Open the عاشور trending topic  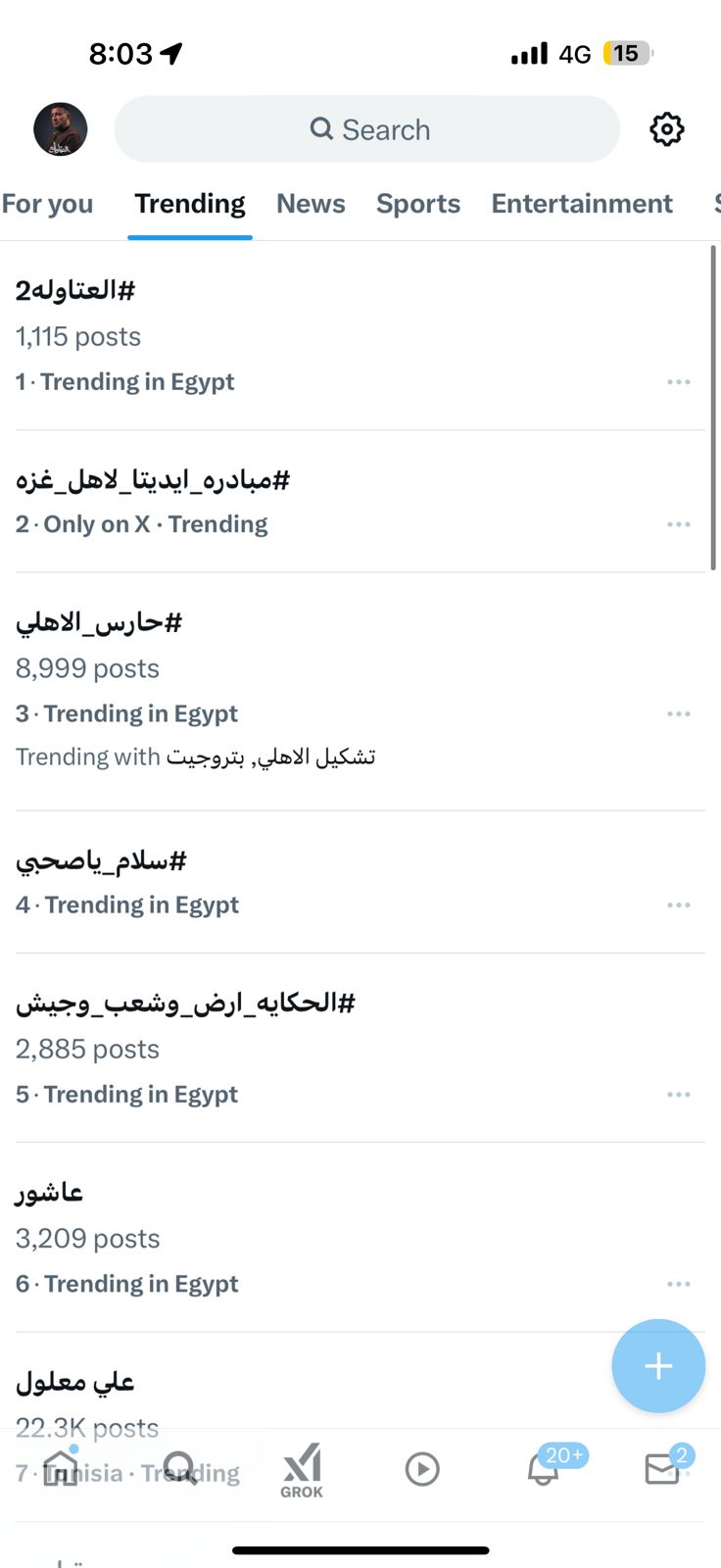pos(49,1193)
